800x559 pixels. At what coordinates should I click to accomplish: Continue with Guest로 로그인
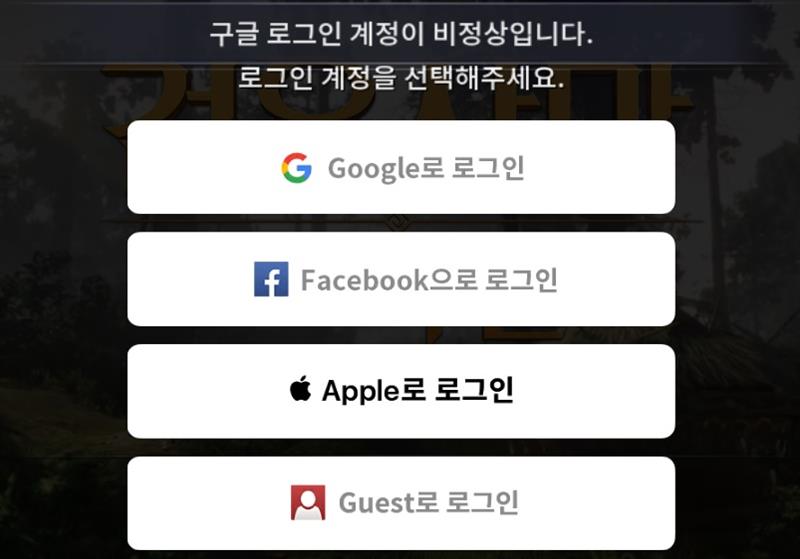401,502
